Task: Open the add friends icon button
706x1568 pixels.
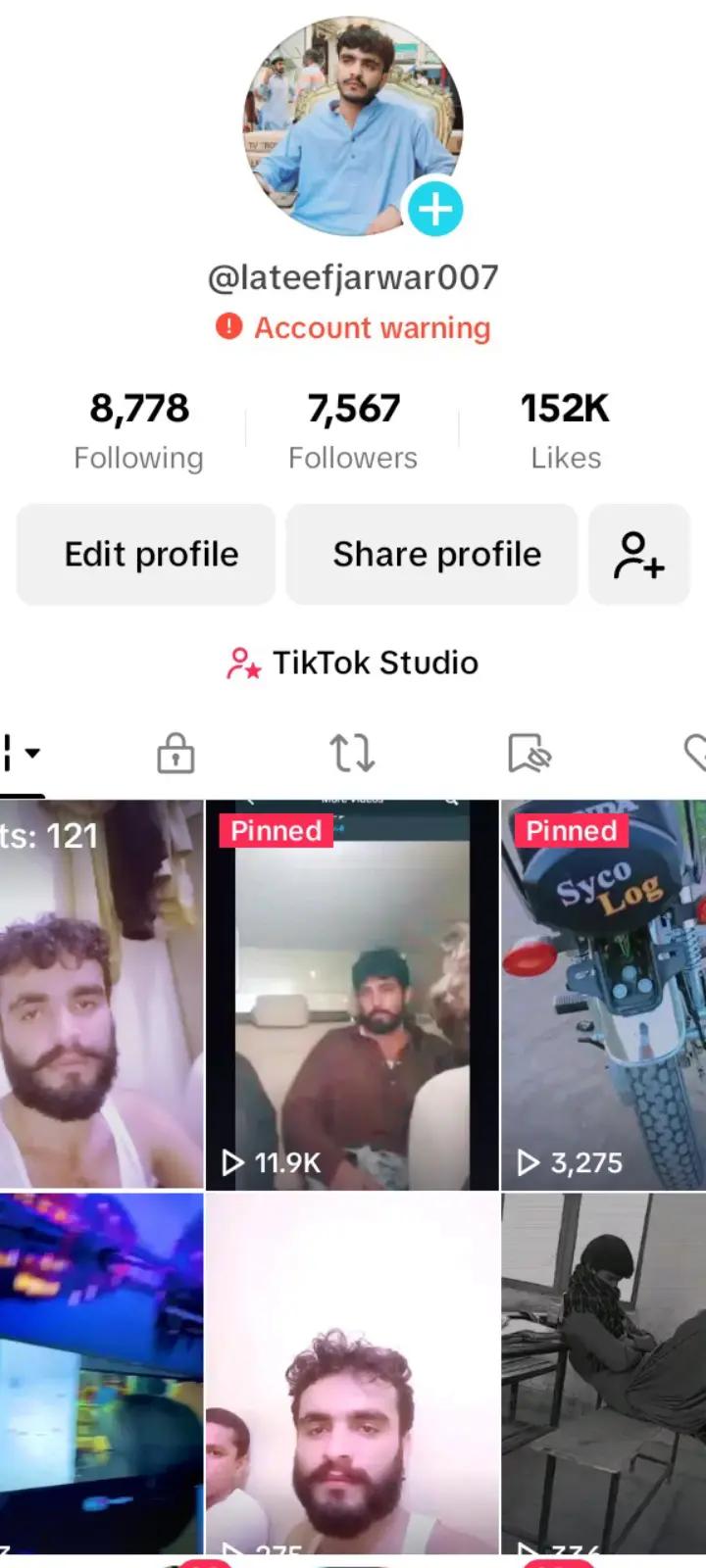Action: click(x=639, y=555)
